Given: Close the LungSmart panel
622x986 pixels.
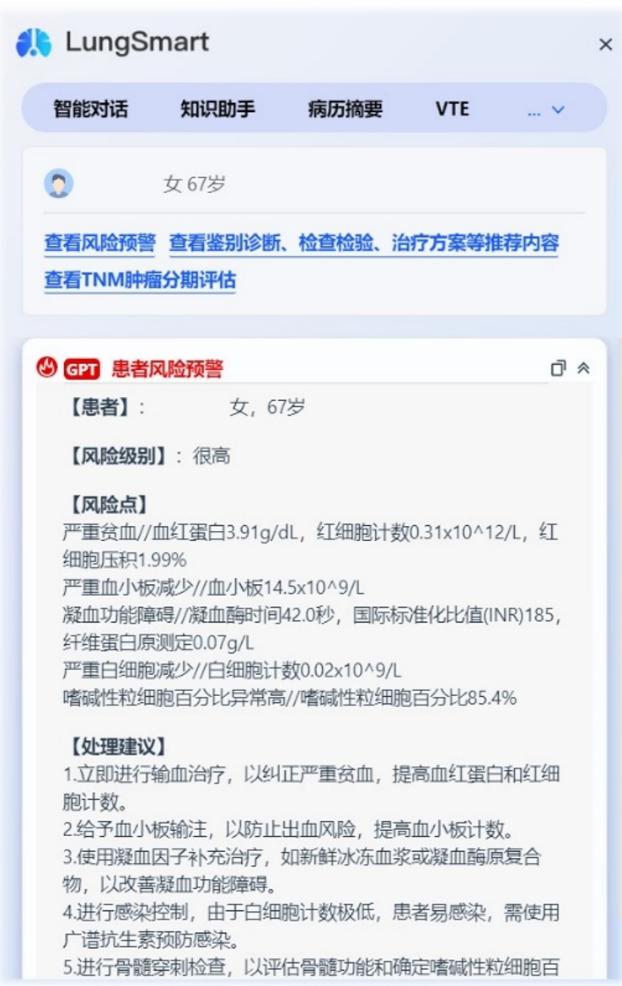Looking at the screenshot, I should pyautogui.click(x=605, y=45).
